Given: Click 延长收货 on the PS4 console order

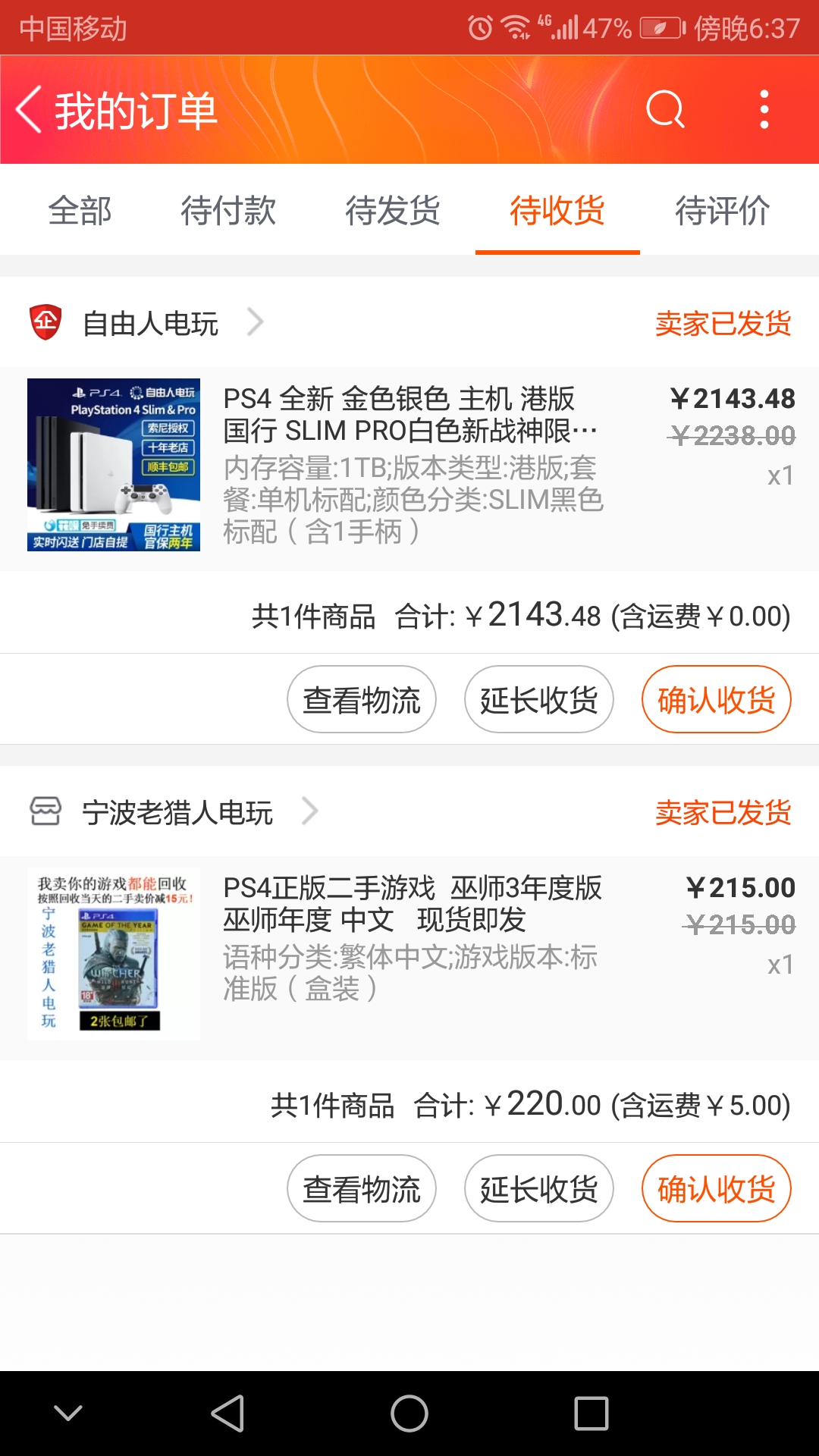Looking at the screenshot, I should coord(538,698).
